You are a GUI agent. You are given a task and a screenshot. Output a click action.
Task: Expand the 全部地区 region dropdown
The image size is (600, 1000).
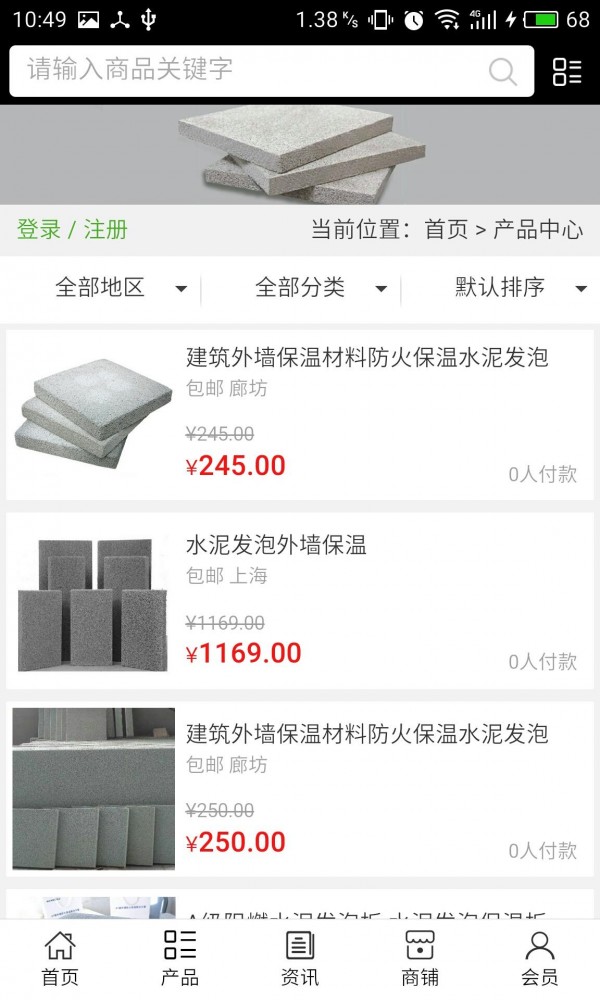[120, 288]
